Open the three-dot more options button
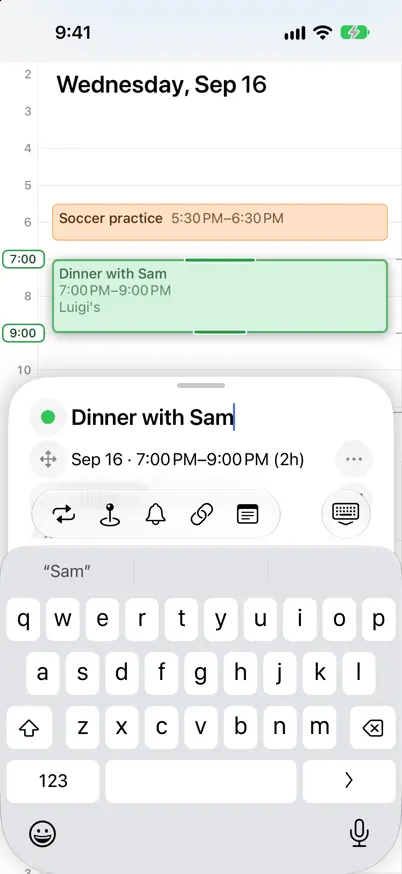Screen dimensions: 402x874 click(354, 459)
